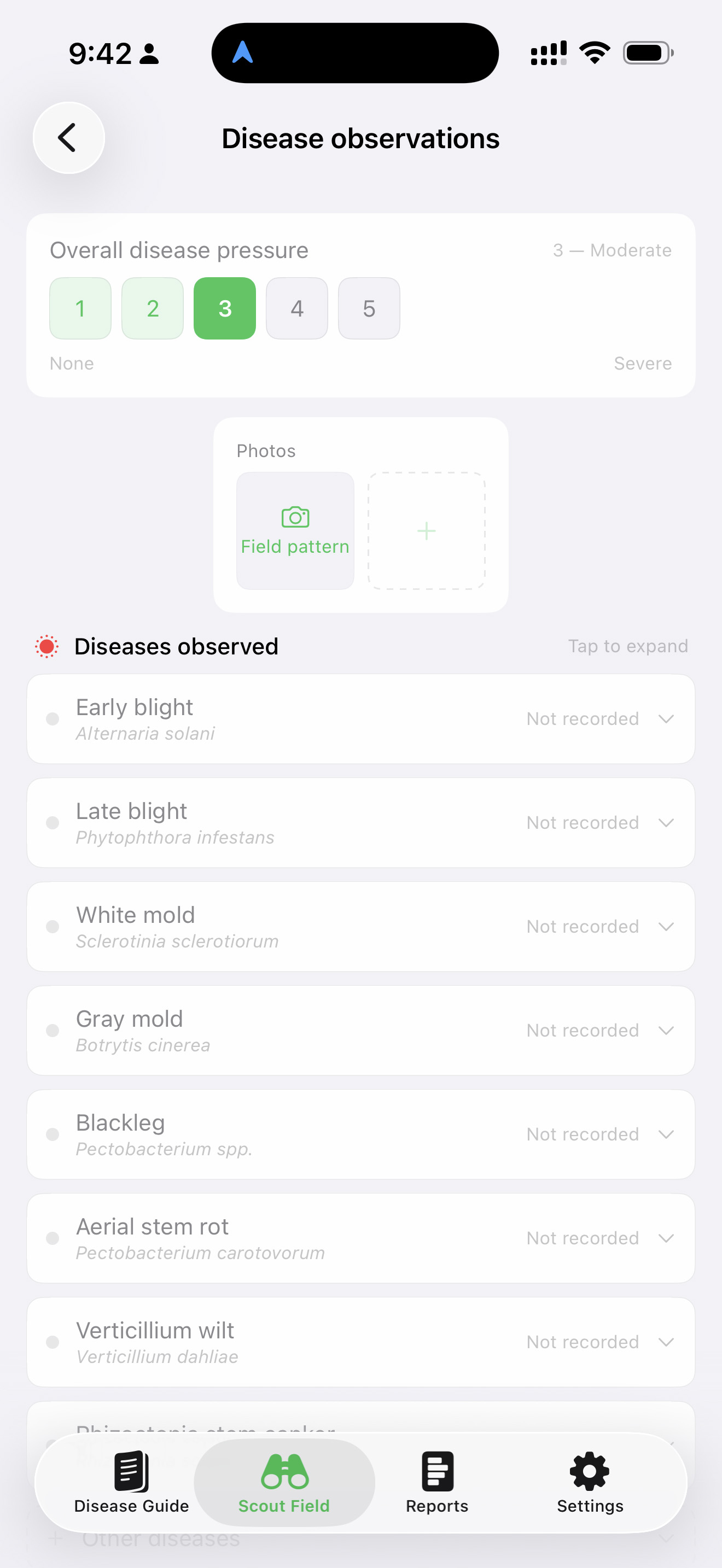Viewport: 722px width, 1568px height.
Task: Switch to the Disease Guide tab
Action: pos(131,1482)
